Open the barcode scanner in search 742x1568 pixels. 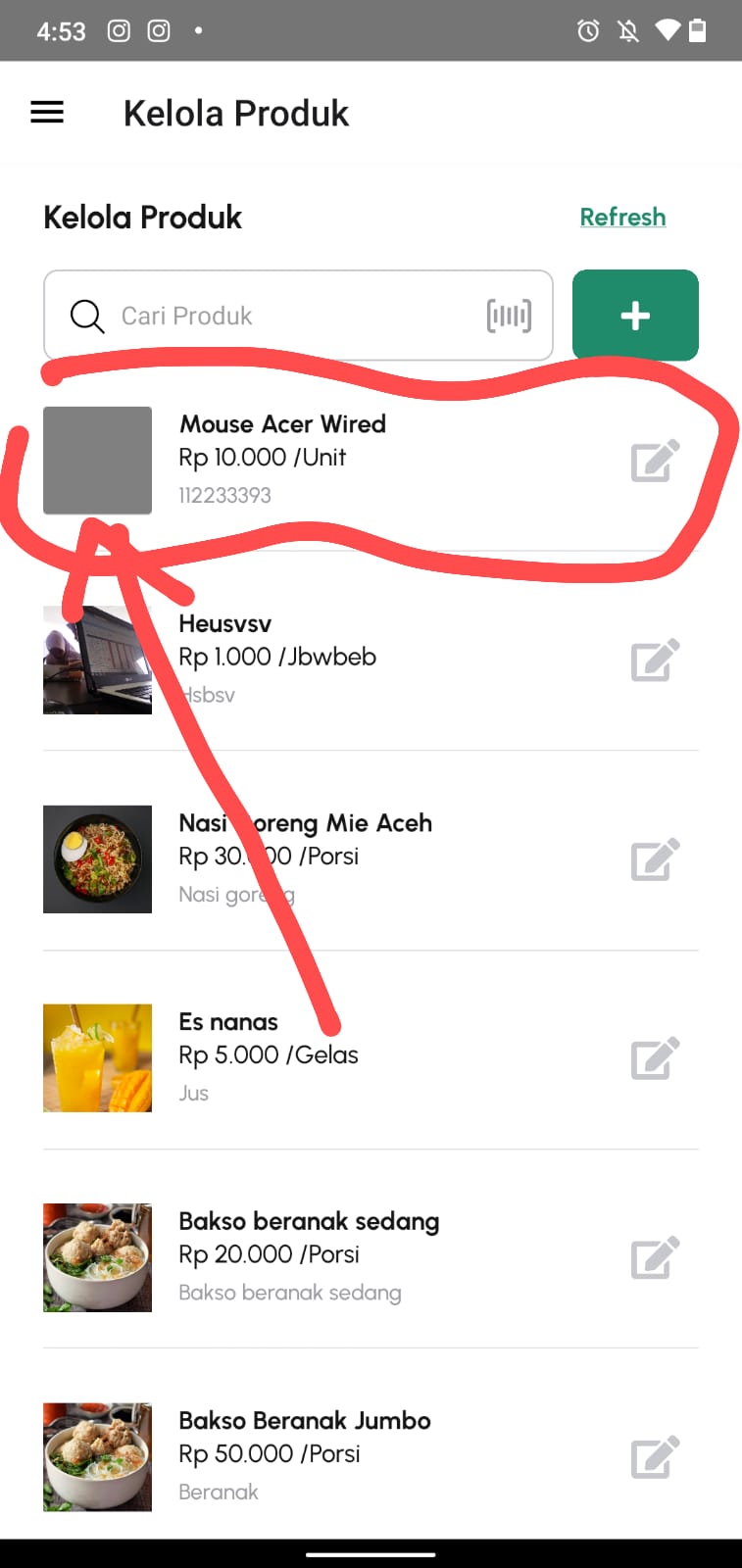click(x=509, y=316)
